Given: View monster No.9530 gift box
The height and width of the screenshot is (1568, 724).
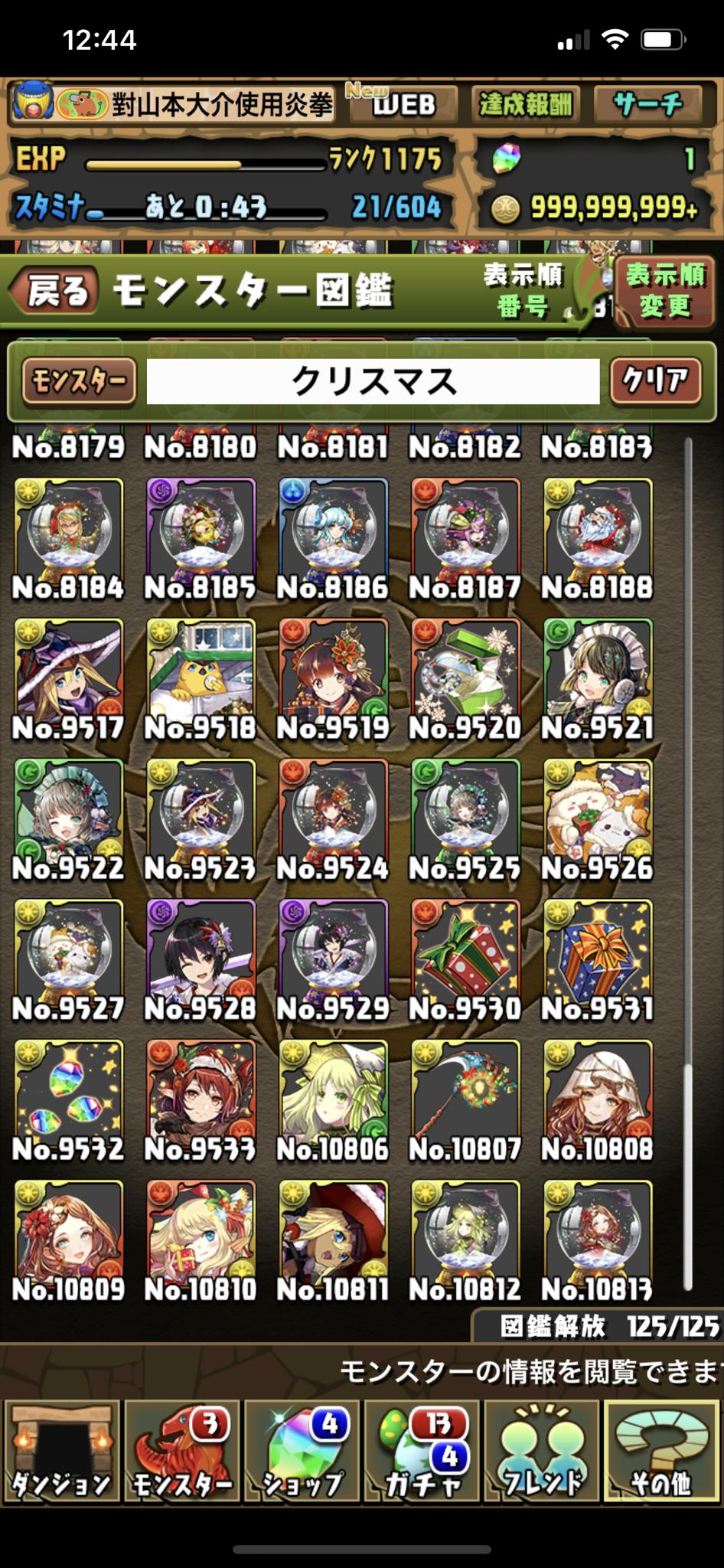Looking at the screenshot, I should 465,950.
